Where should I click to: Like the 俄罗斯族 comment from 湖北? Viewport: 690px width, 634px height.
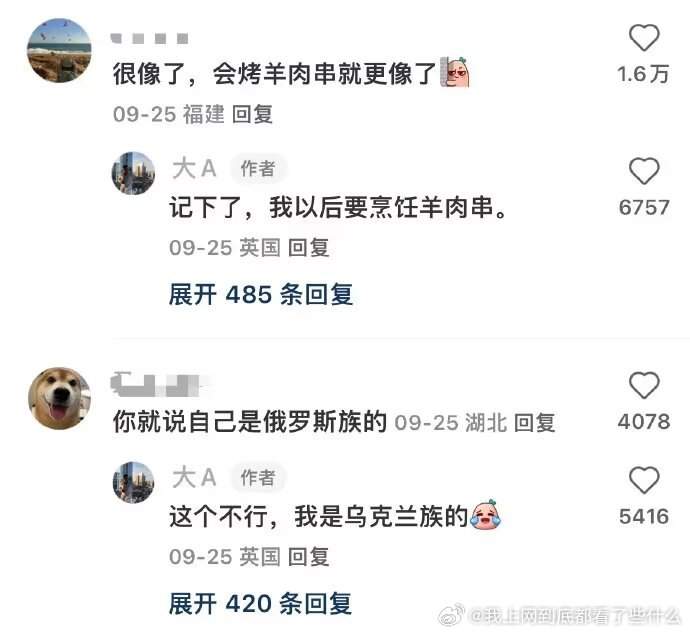(644, 386)
